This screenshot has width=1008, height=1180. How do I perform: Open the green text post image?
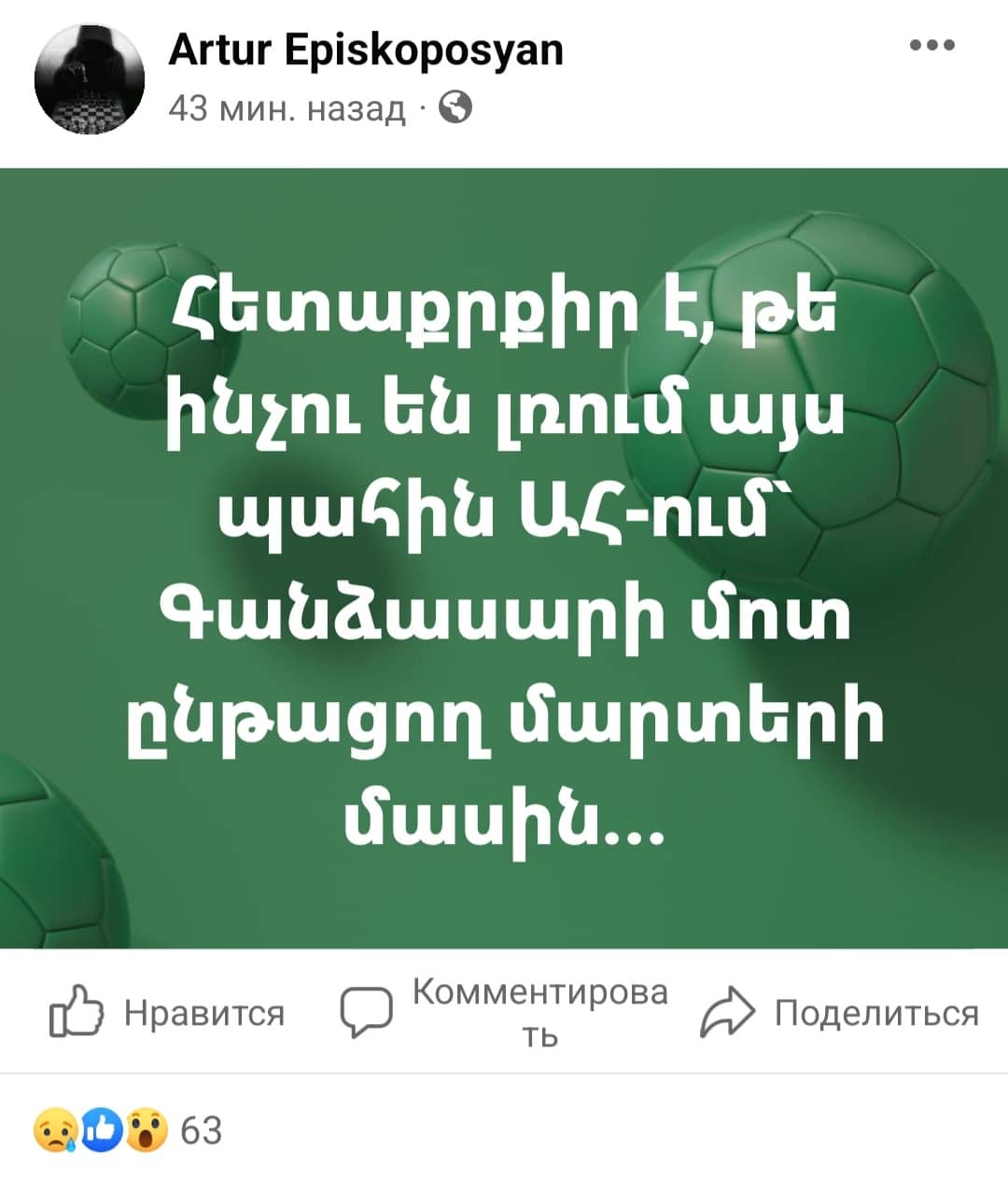point(504,558)
